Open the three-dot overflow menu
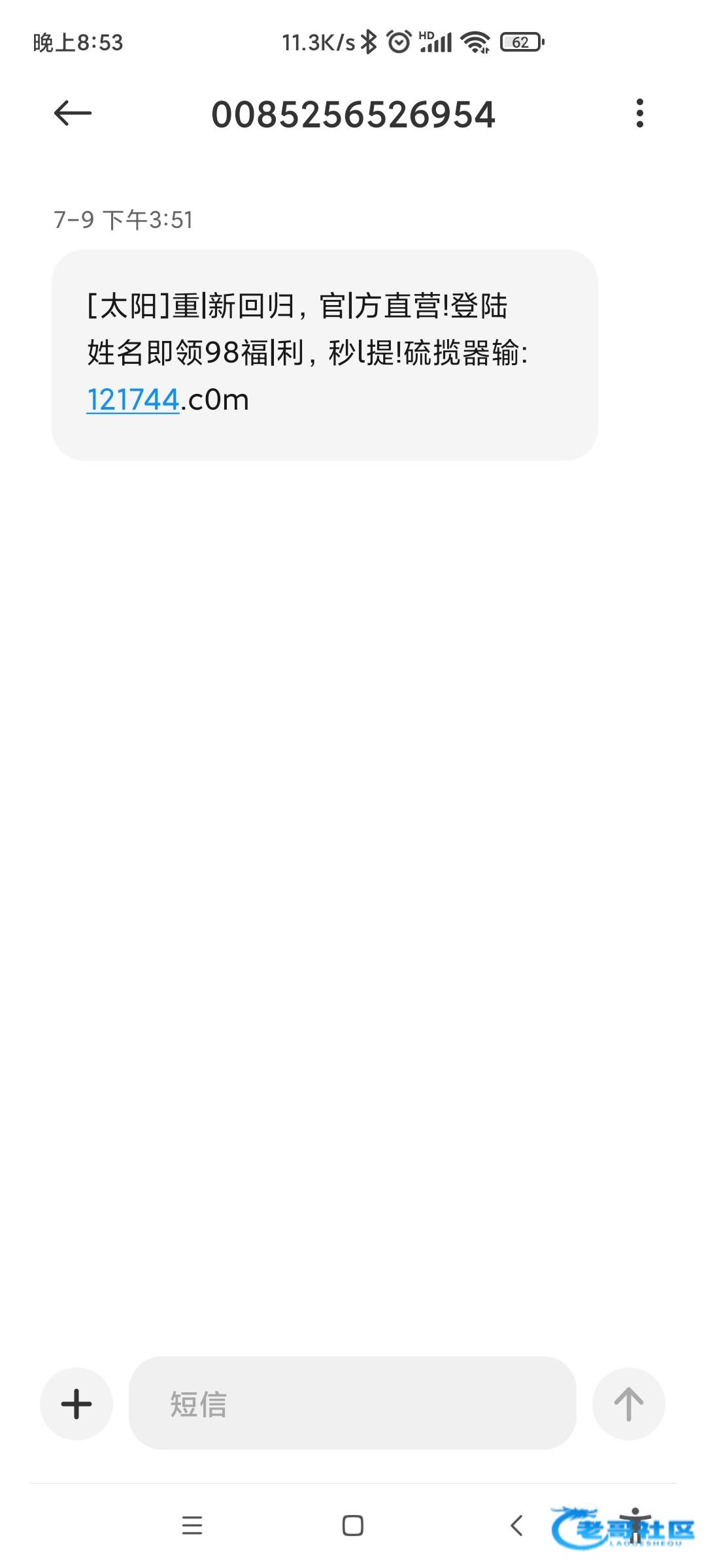 (x=640, y=114)
